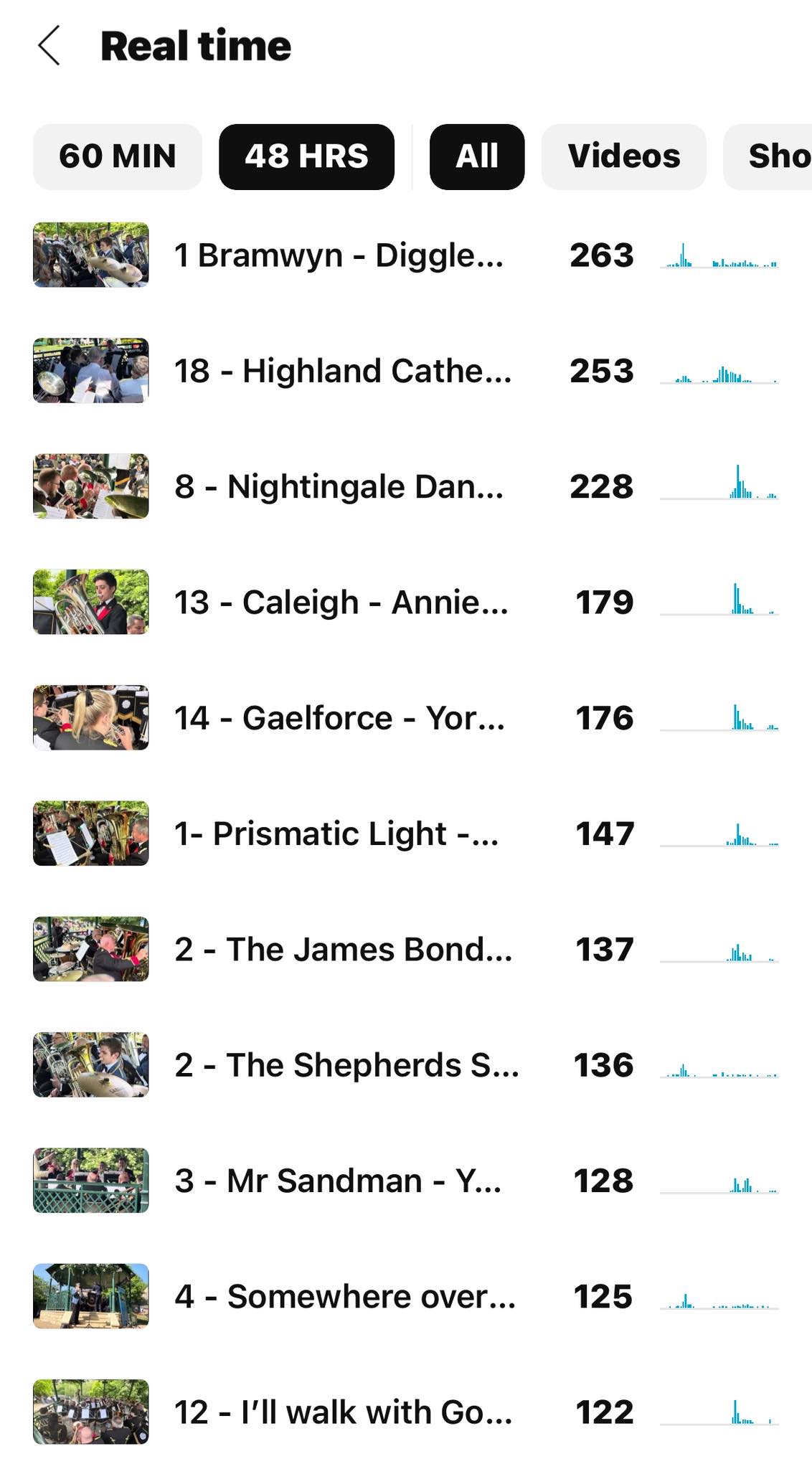View 8 - Nightingale Dan... analytics
This screenshot has width=812, height=1469.
click(x=406, y=486)
